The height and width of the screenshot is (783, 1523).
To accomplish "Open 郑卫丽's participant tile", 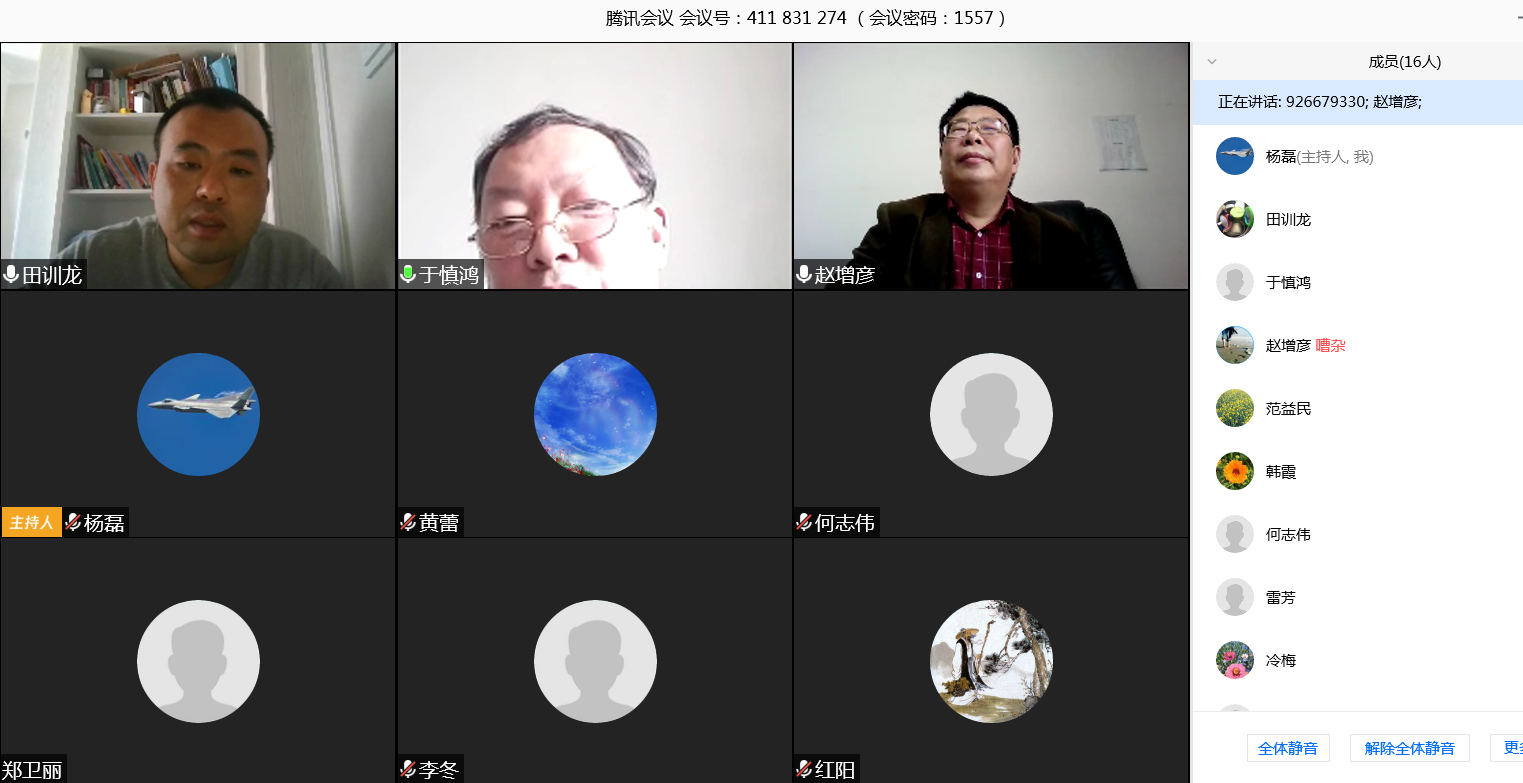I will pyautogui.click(x=198, y=660).
